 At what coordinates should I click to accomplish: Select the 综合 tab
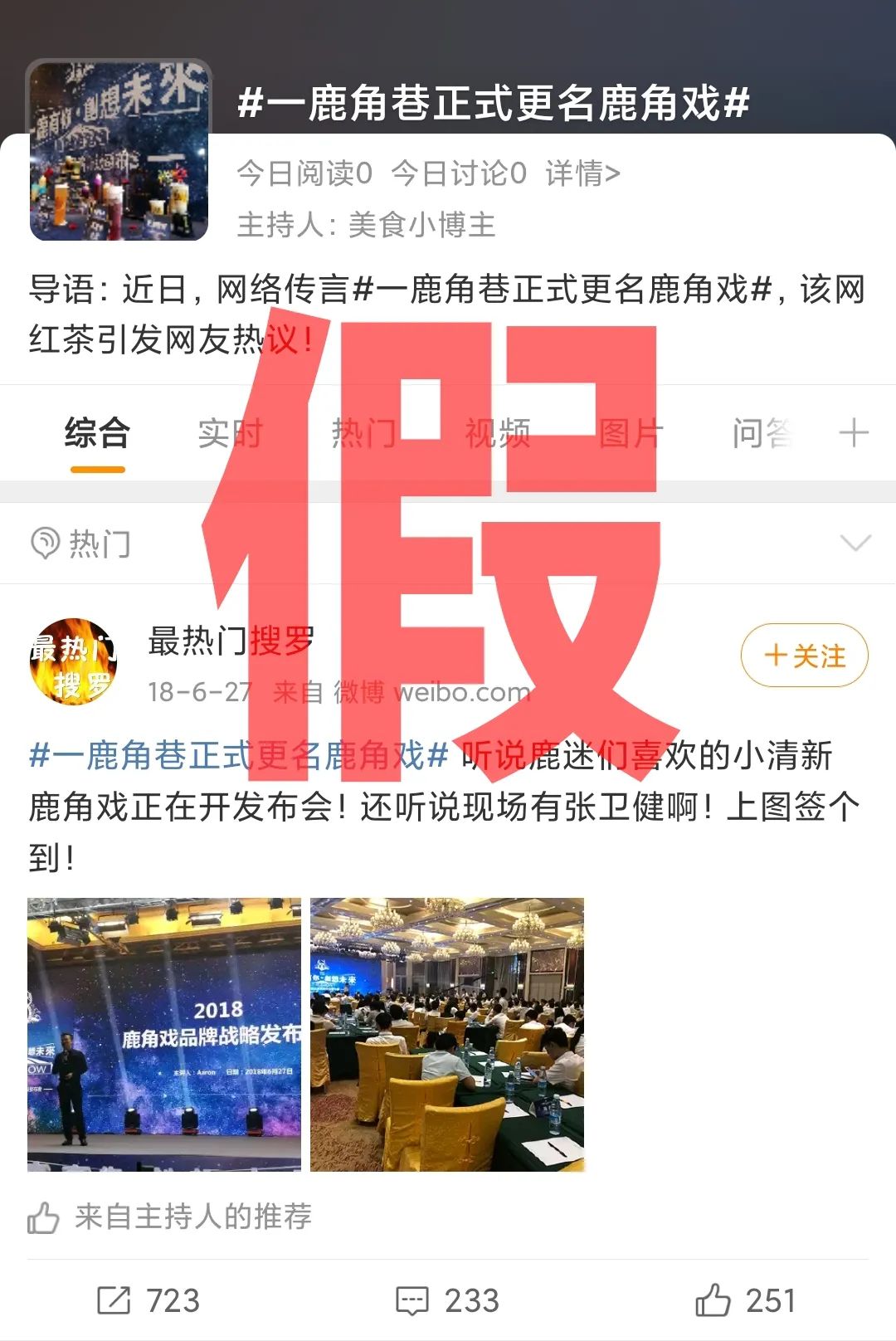[x=97, y=433]
